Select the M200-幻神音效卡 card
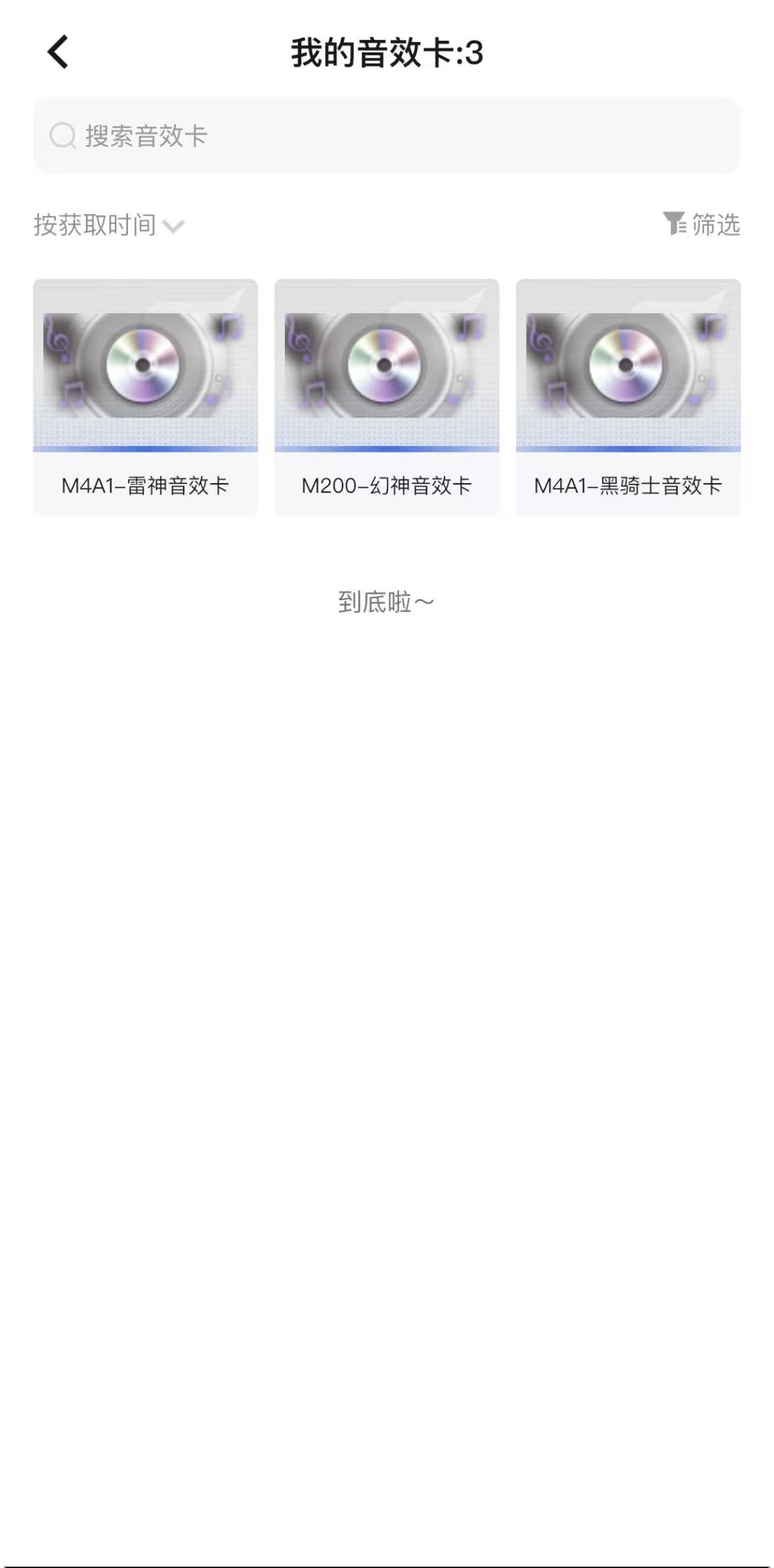 click(387, 397)
